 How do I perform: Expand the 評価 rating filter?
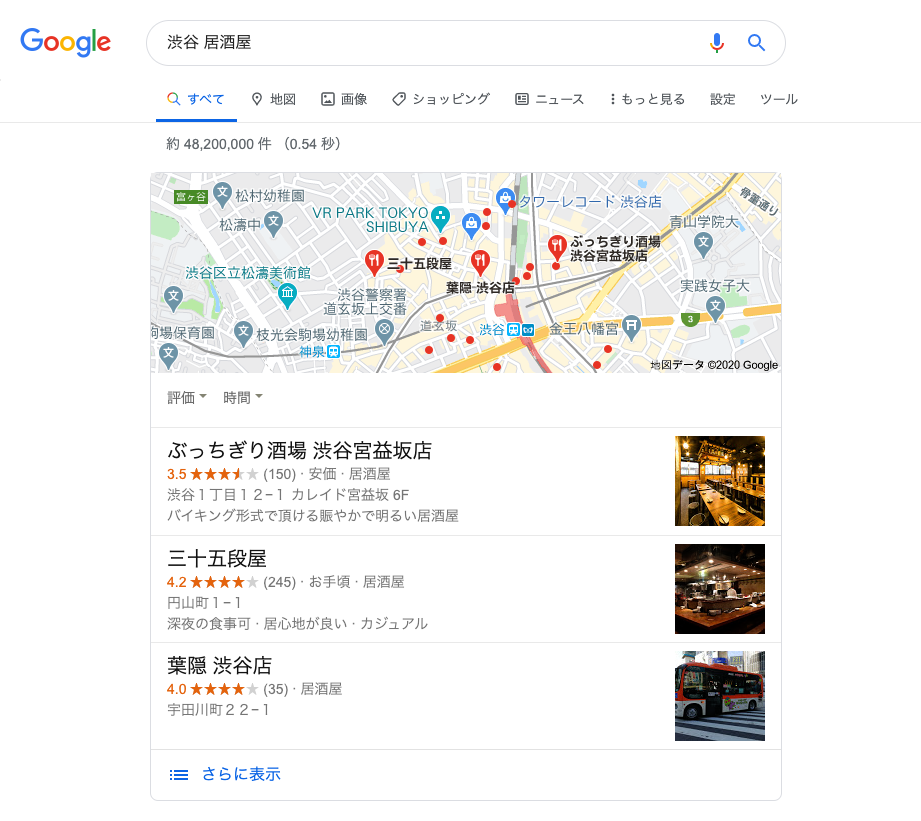coord(187,398)
